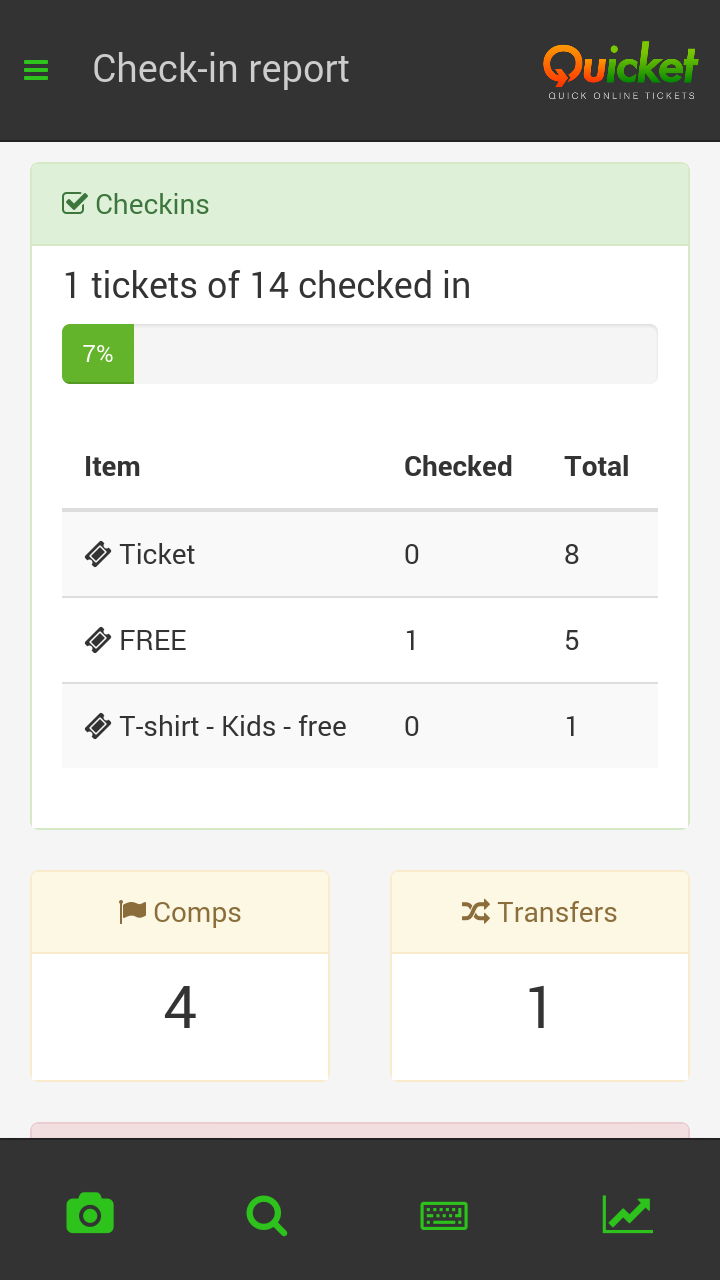
Task: Open the search tab
Action: pos(267,1215)
